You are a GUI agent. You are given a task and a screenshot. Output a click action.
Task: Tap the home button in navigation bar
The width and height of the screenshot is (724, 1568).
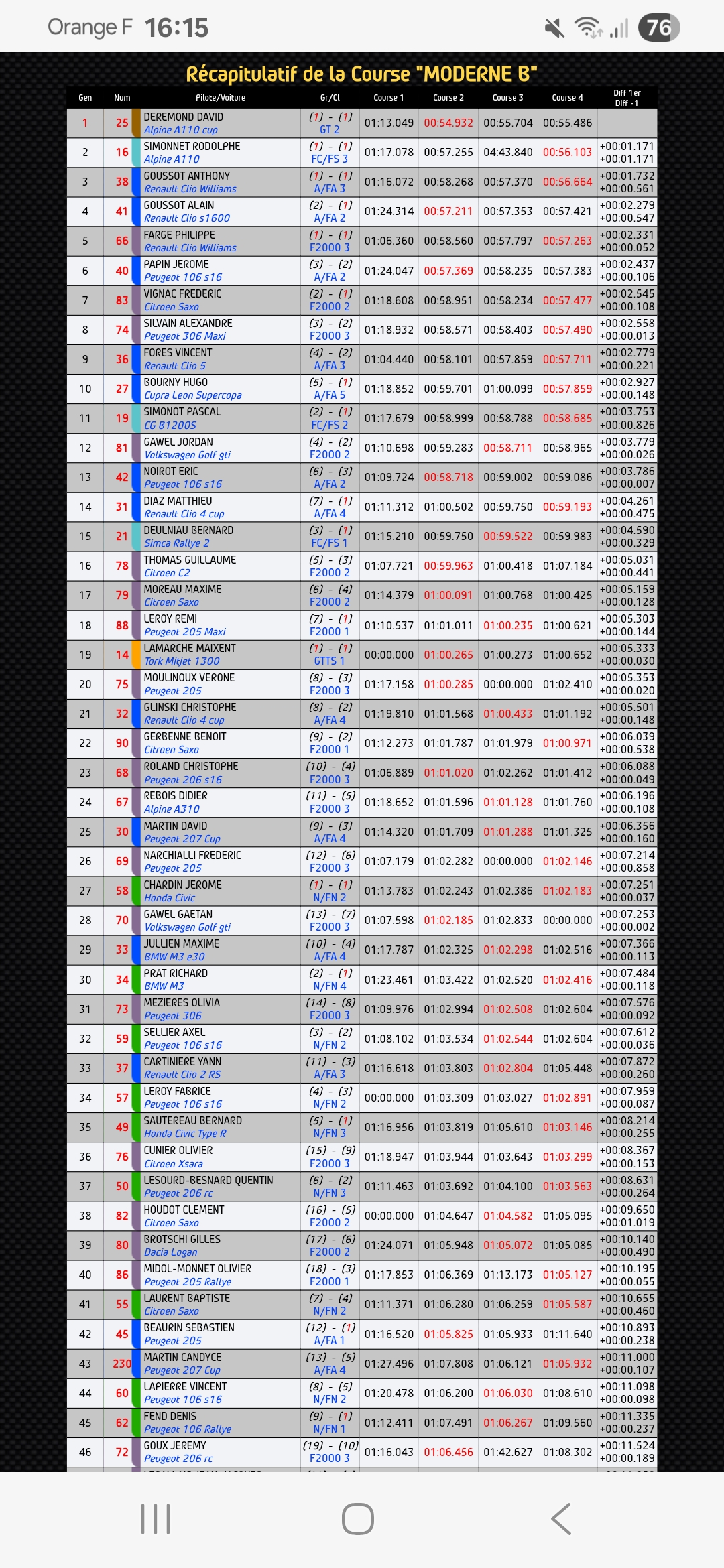(x=358, y=1518)
